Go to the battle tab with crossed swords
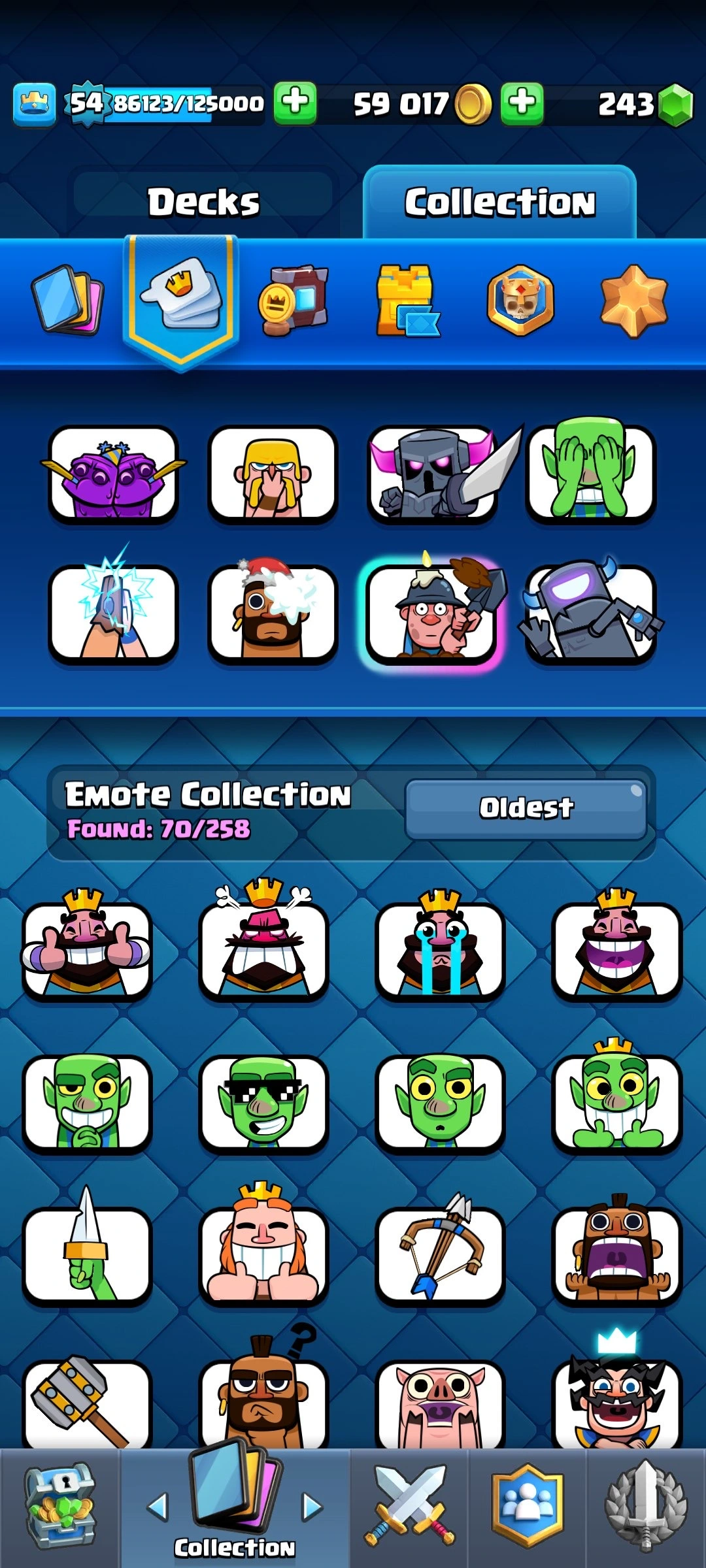Viewport: 706px width, 1568px height. (x=409, y=1508)
